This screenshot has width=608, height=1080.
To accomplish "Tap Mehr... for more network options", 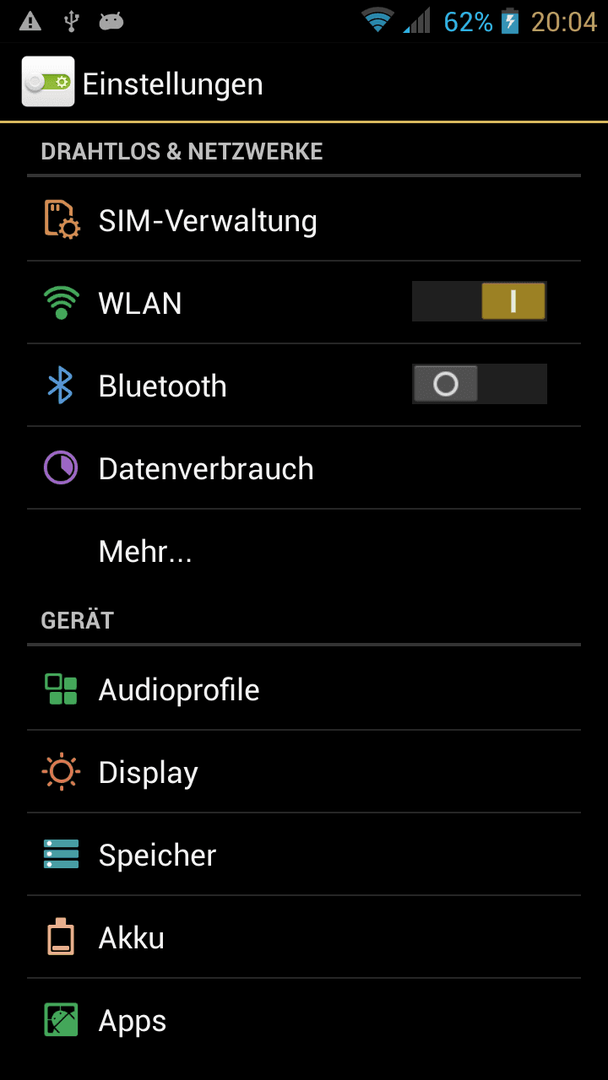I will click(304, 551).
